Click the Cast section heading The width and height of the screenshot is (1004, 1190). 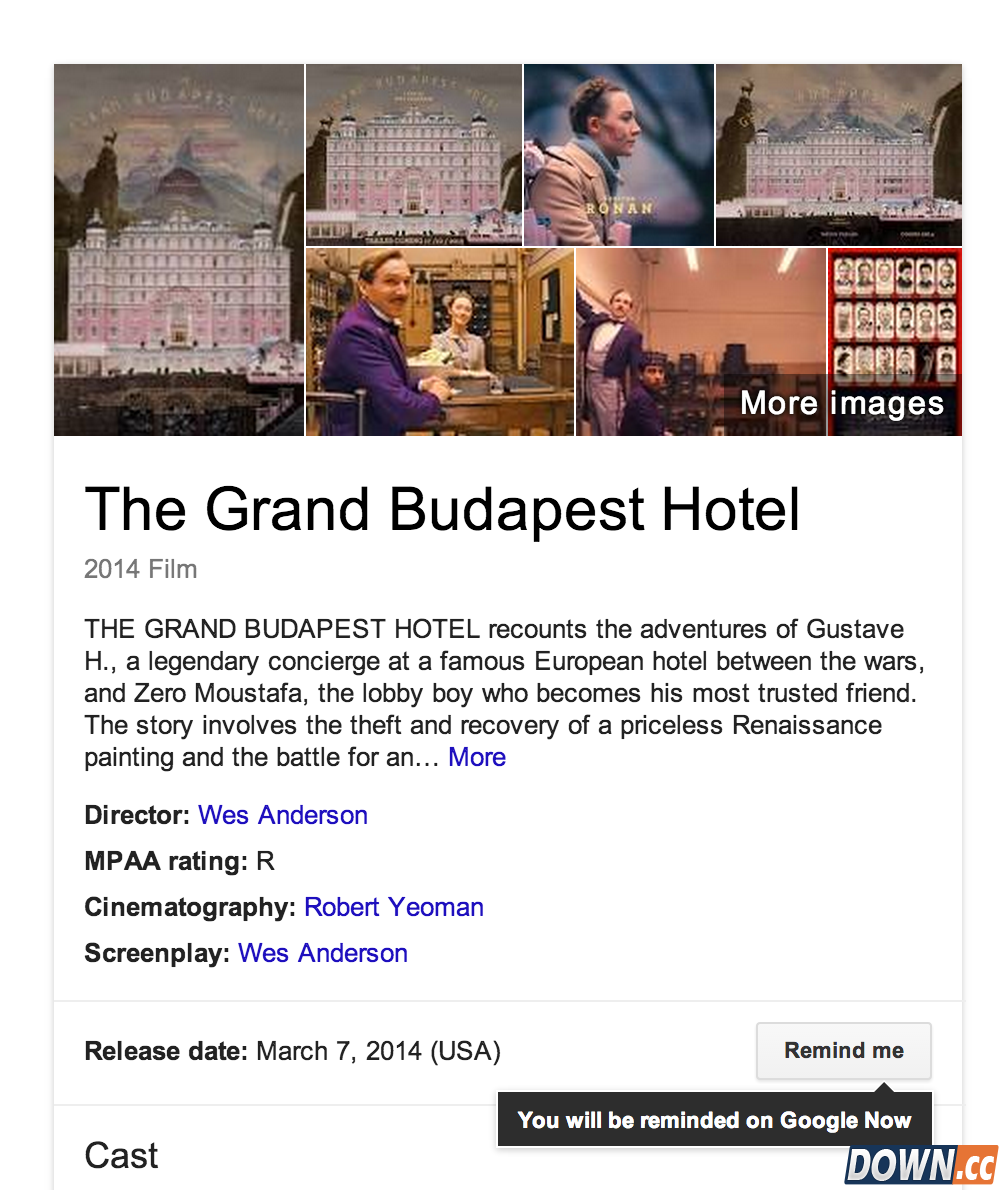pyautogui.click(x=121, y=1155)
